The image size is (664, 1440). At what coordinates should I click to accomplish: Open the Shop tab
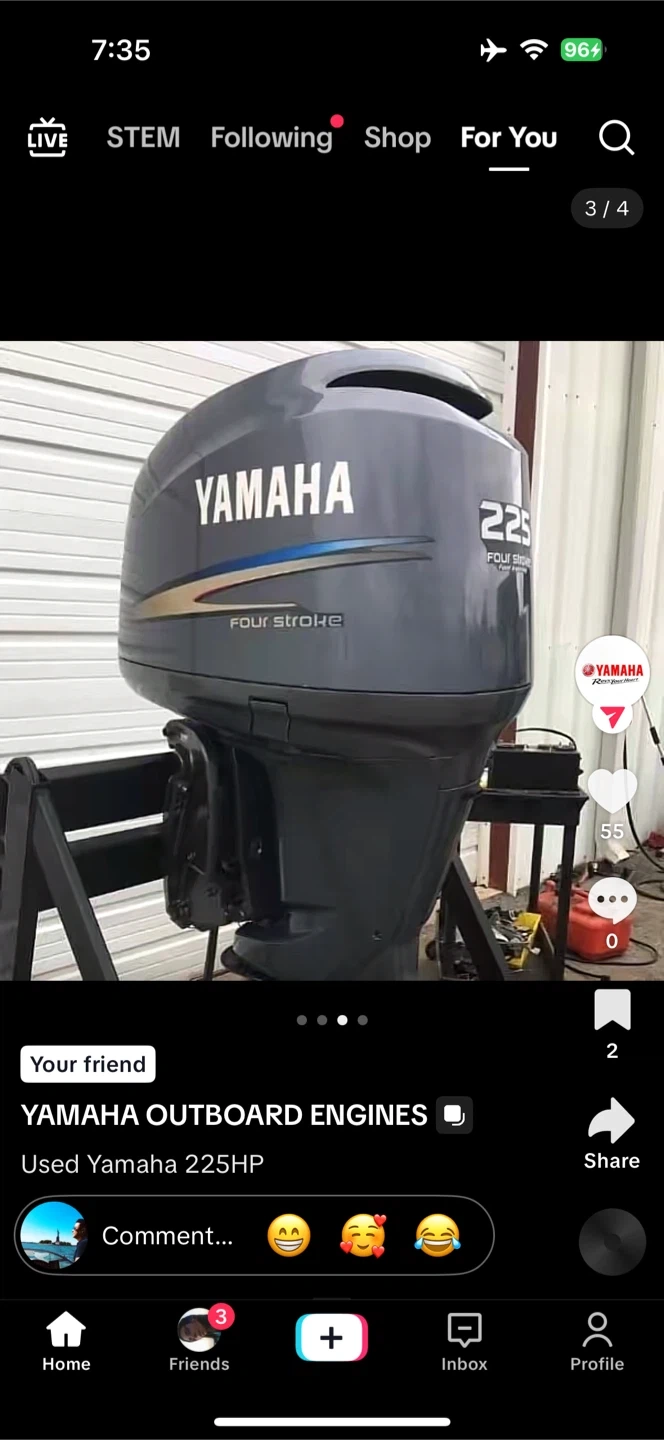[397, 138]
